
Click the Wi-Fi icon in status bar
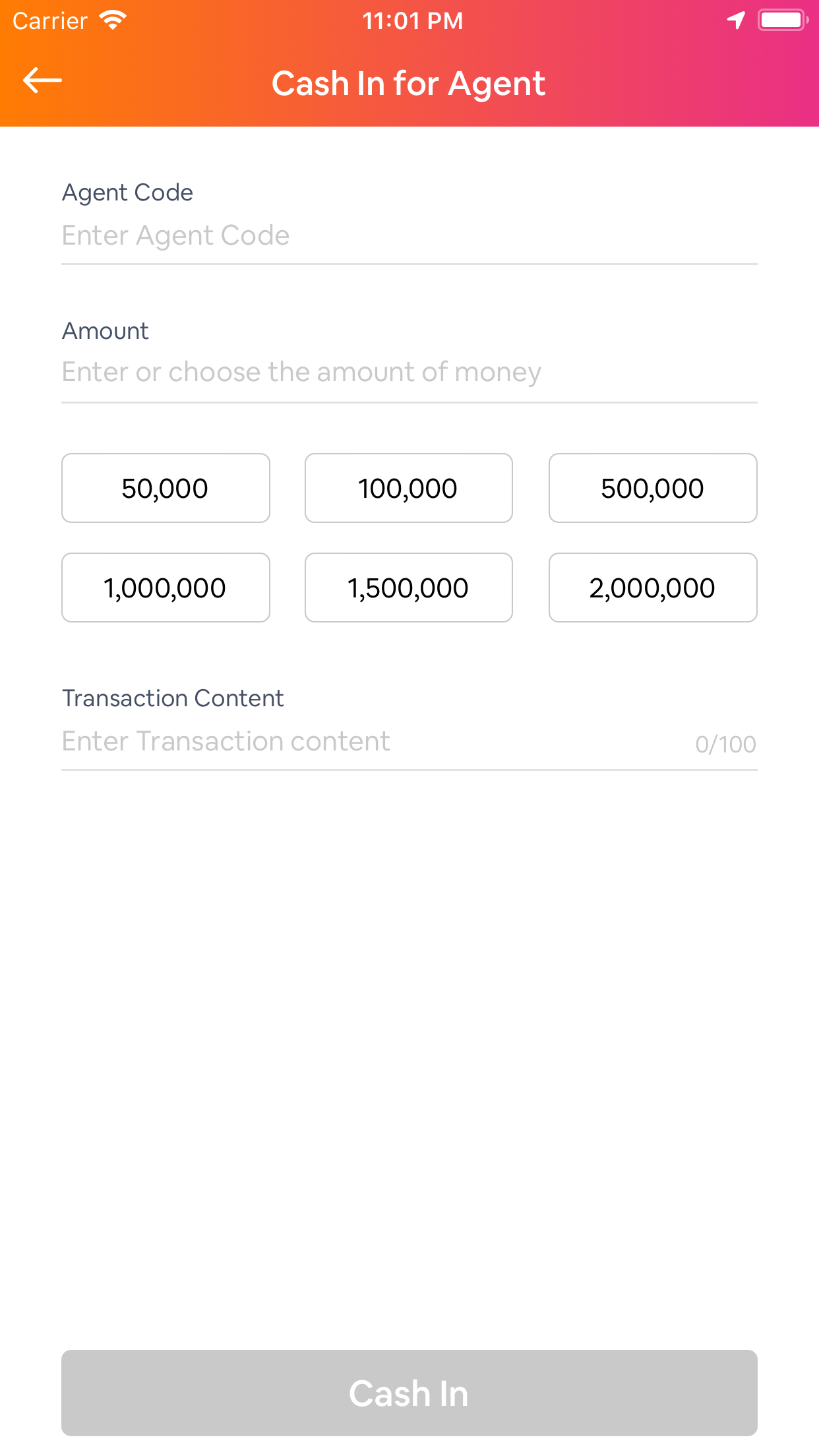point(112,20)
